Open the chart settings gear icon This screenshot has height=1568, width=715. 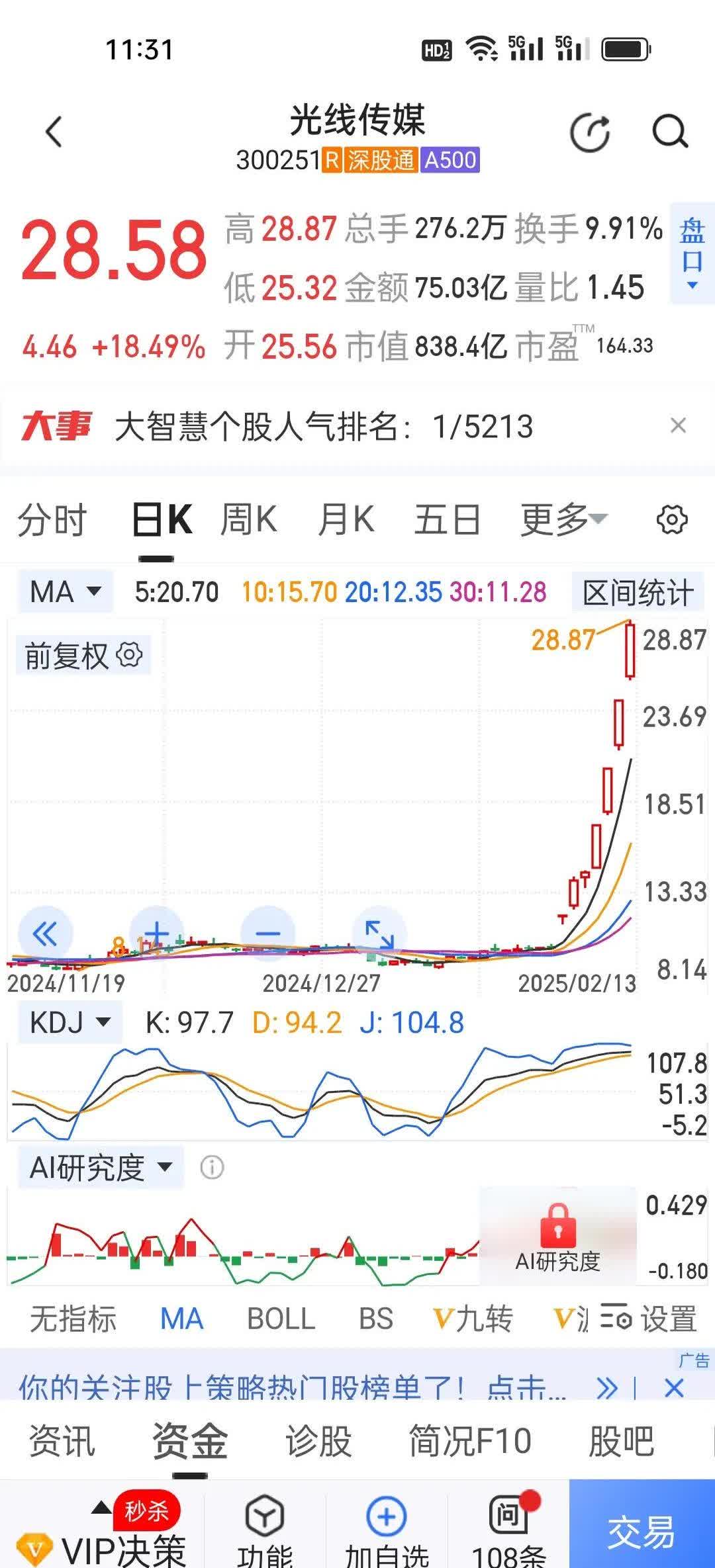(671, 520)
